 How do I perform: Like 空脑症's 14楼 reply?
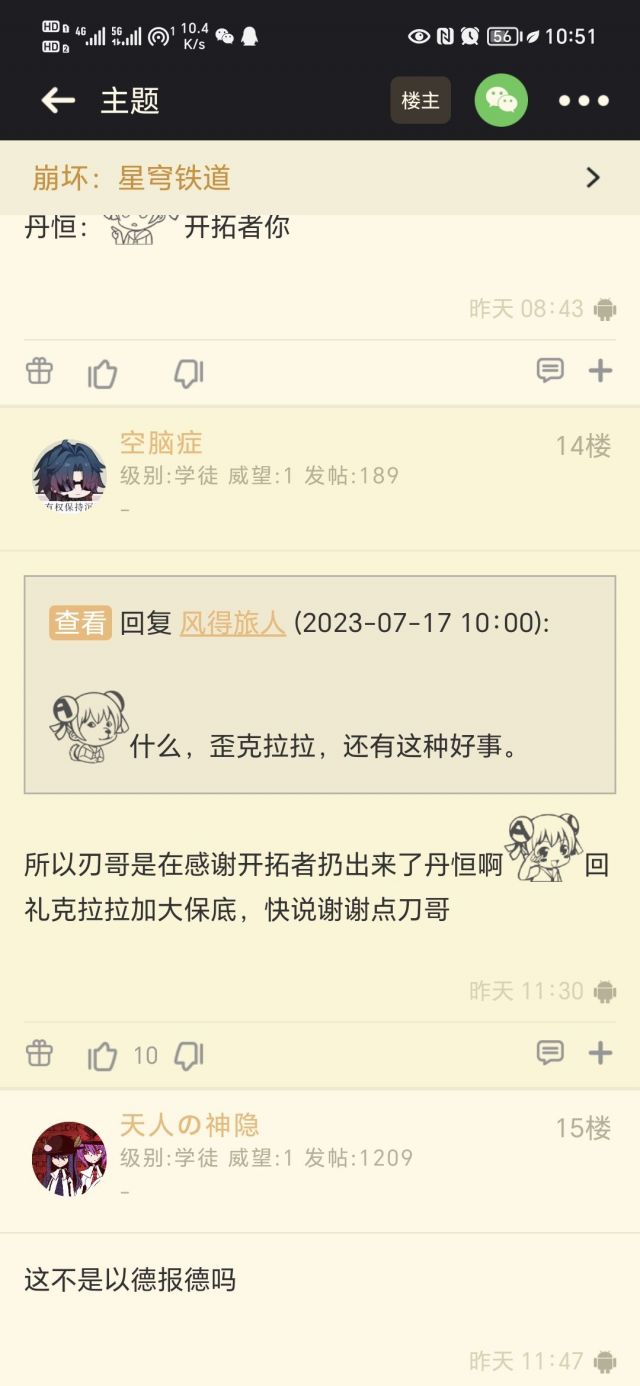click(102, 1055)
